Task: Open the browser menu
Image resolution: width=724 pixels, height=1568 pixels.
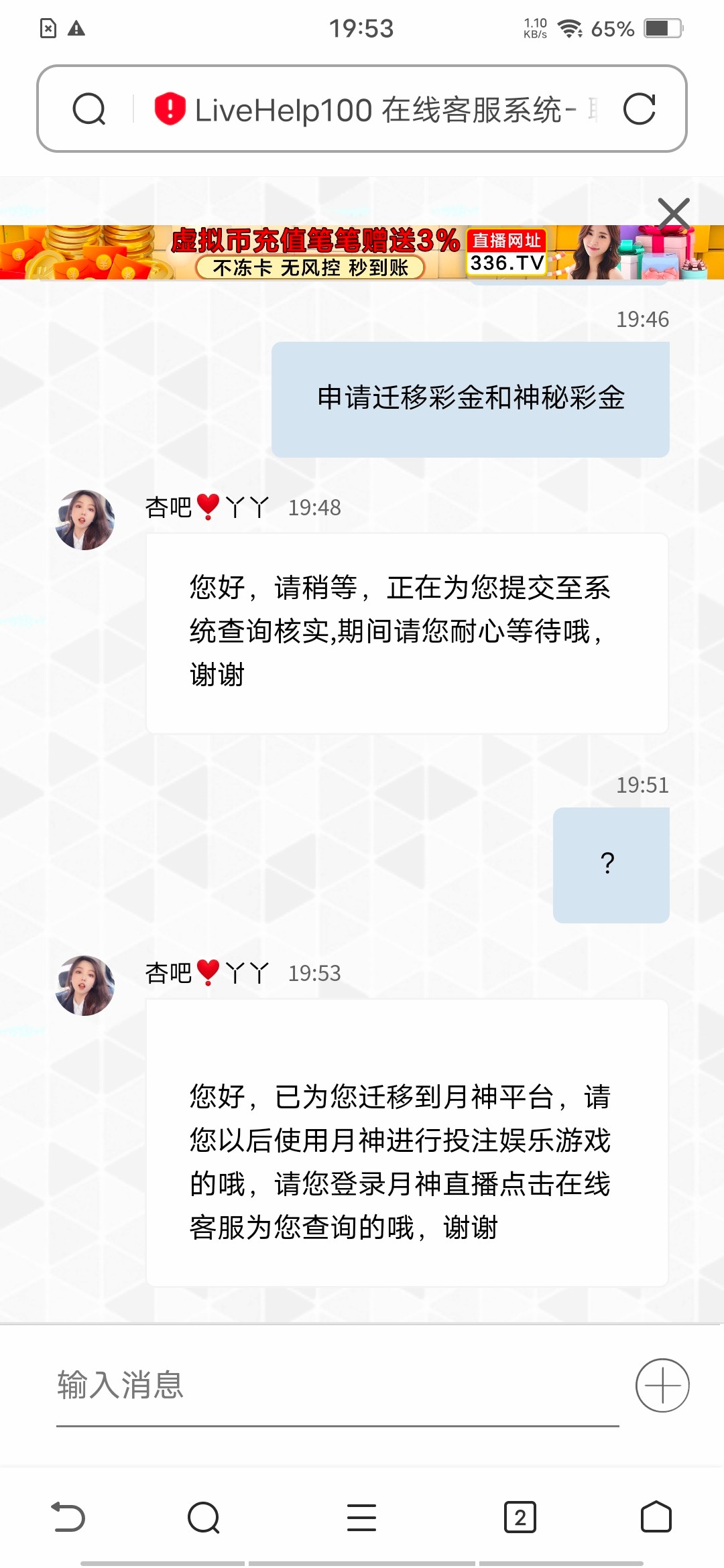Action: tap(361, 1517)
